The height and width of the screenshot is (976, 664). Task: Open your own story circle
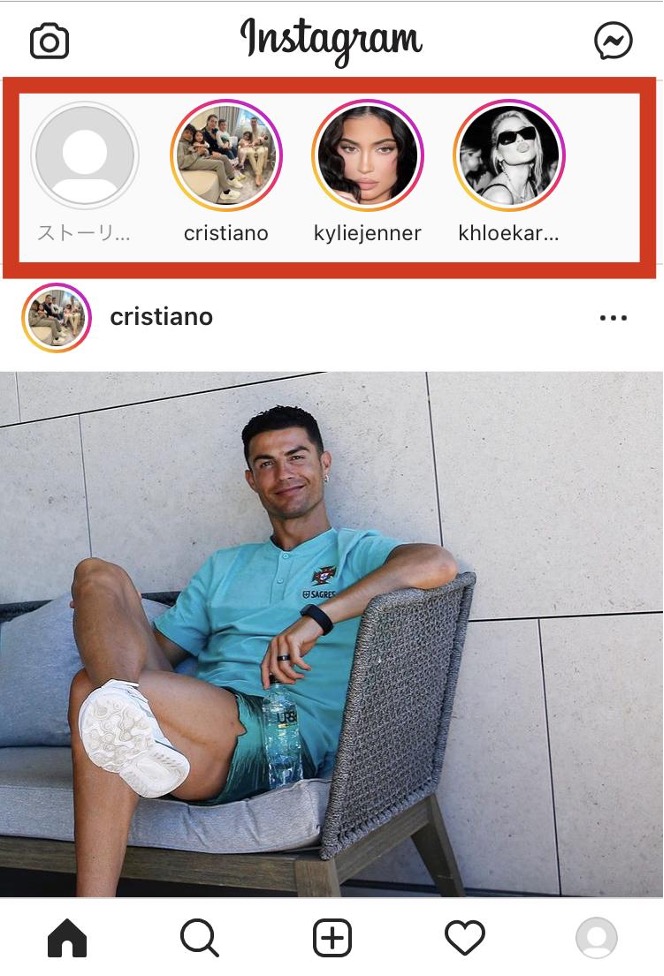coord(84,155)
